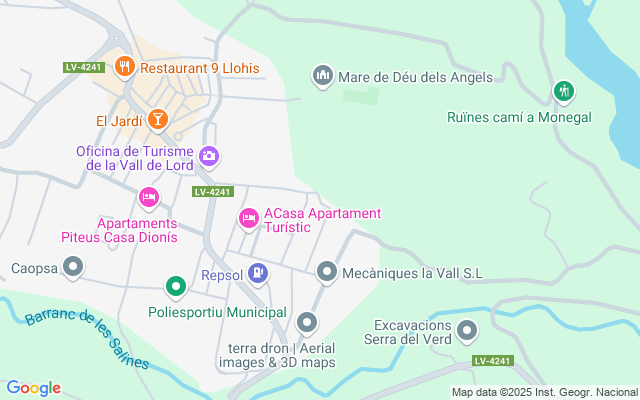Viewport: 640px width, 400px height.
Task: Open the Restaurant 9 Llohis marker
Action: pyautogui.click(x=125, y=68)
